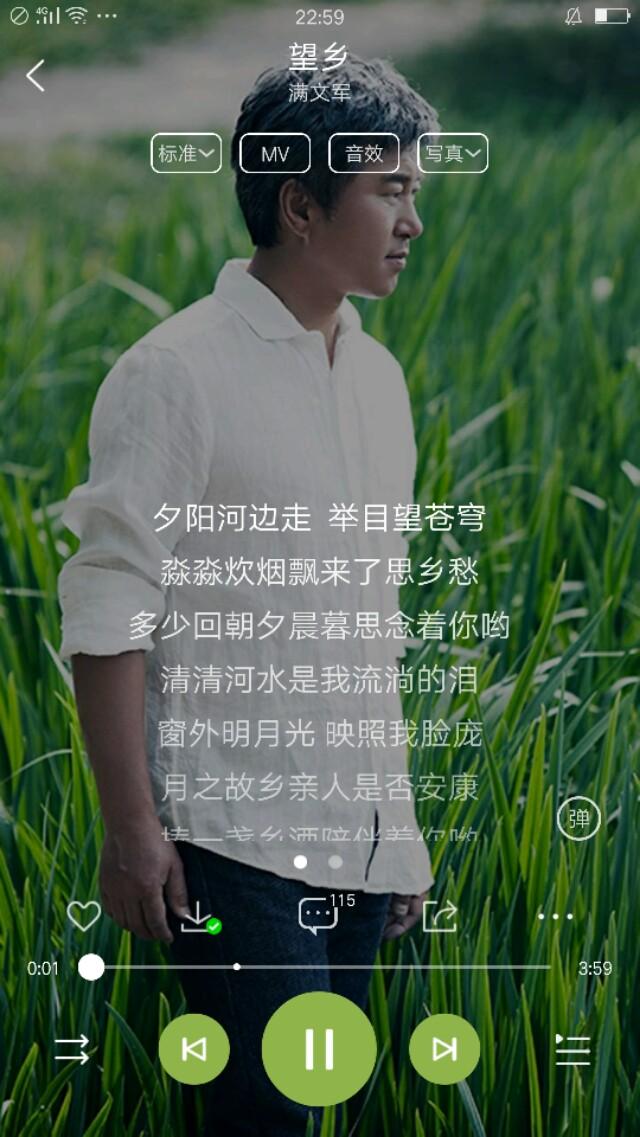Skip to the previous track
The width and height of the screenshot is (640, 1137).
point(194,1049)
